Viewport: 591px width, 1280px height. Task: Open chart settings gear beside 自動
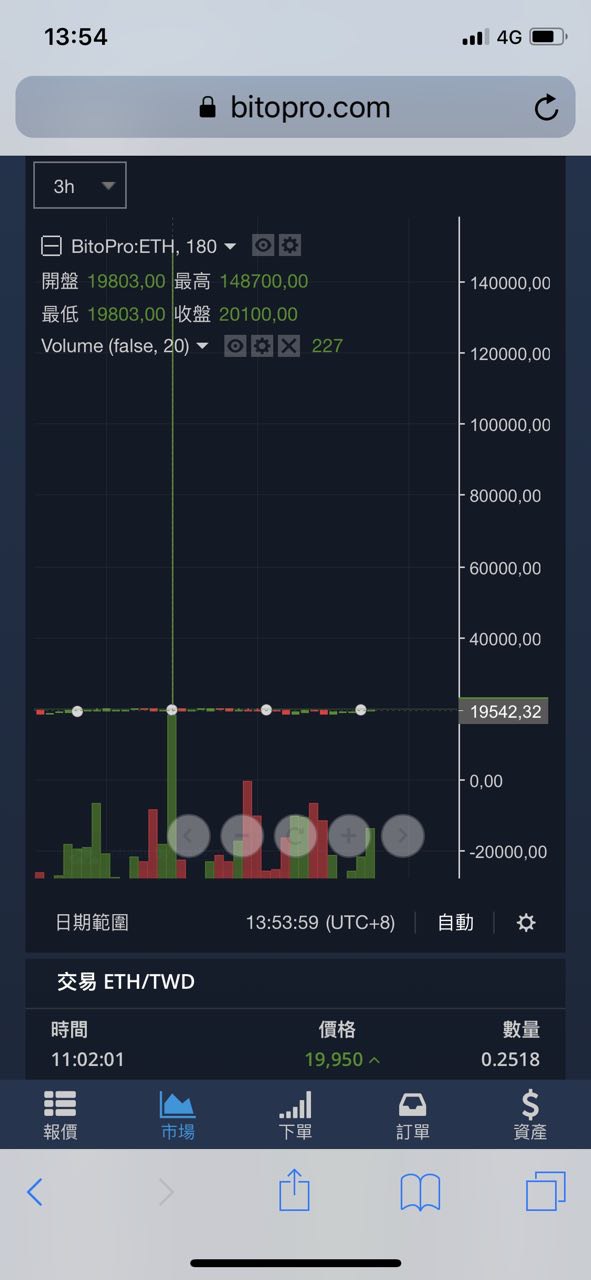[x=526, y=923]
